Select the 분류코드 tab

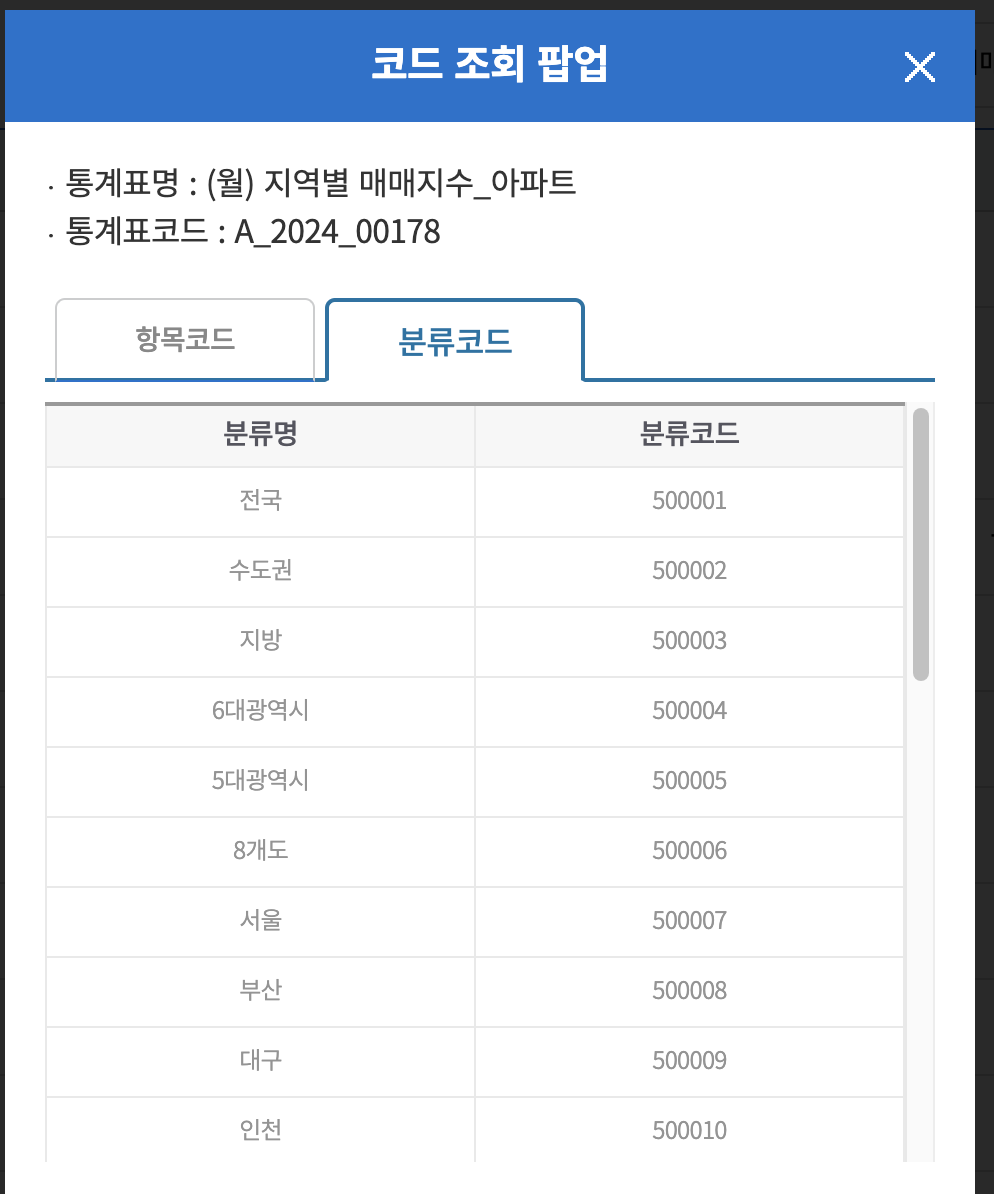pyautogui.click(x=455, y=341)
